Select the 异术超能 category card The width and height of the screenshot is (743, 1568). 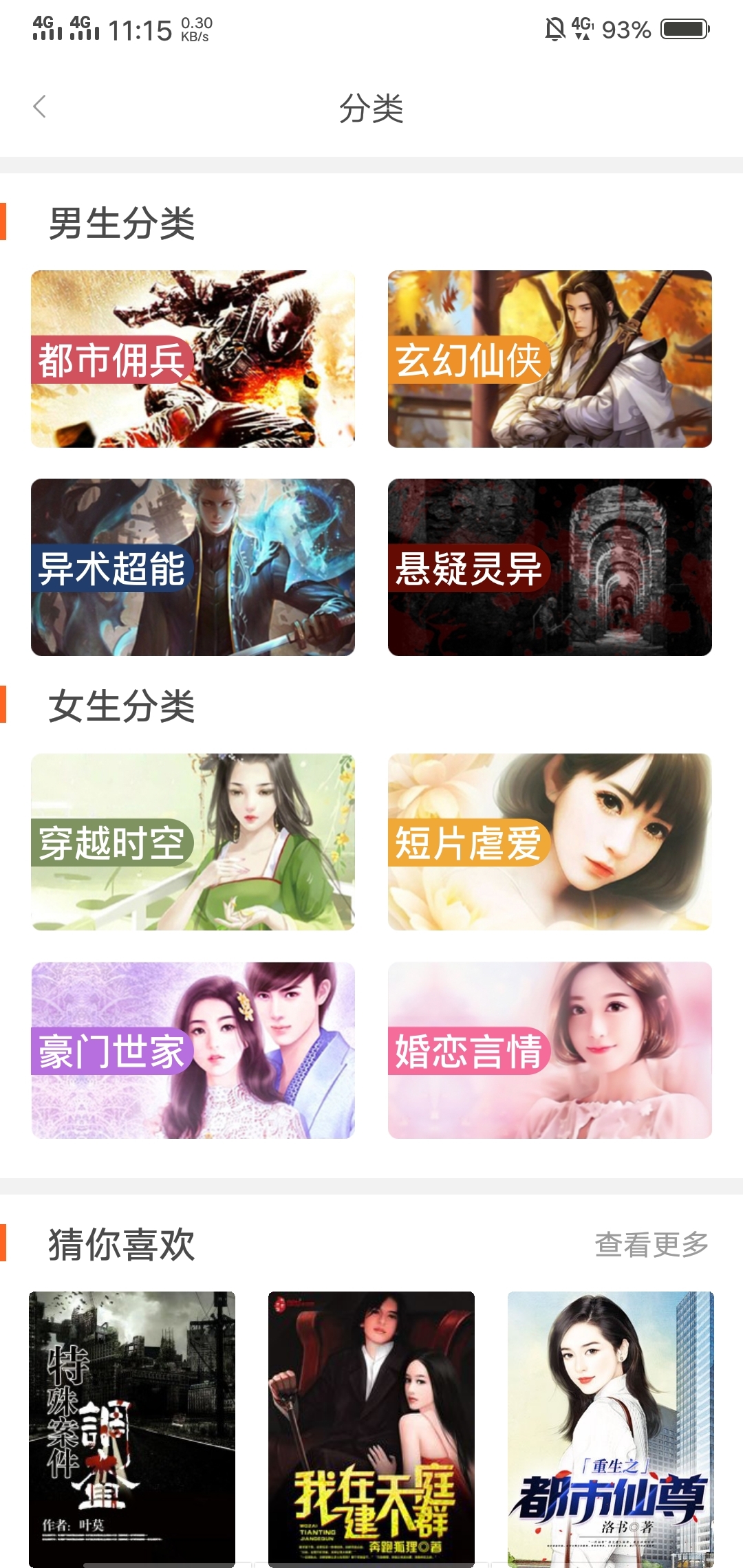pos(193,567)
